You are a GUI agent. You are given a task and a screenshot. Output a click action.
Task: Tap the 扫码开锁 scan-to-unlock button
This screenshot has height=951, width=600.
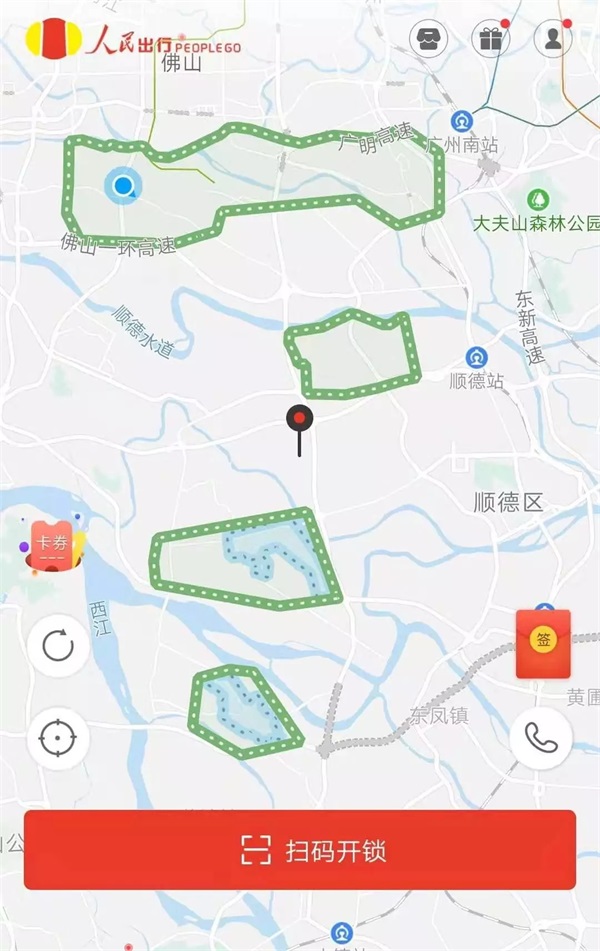pos(300,851)
